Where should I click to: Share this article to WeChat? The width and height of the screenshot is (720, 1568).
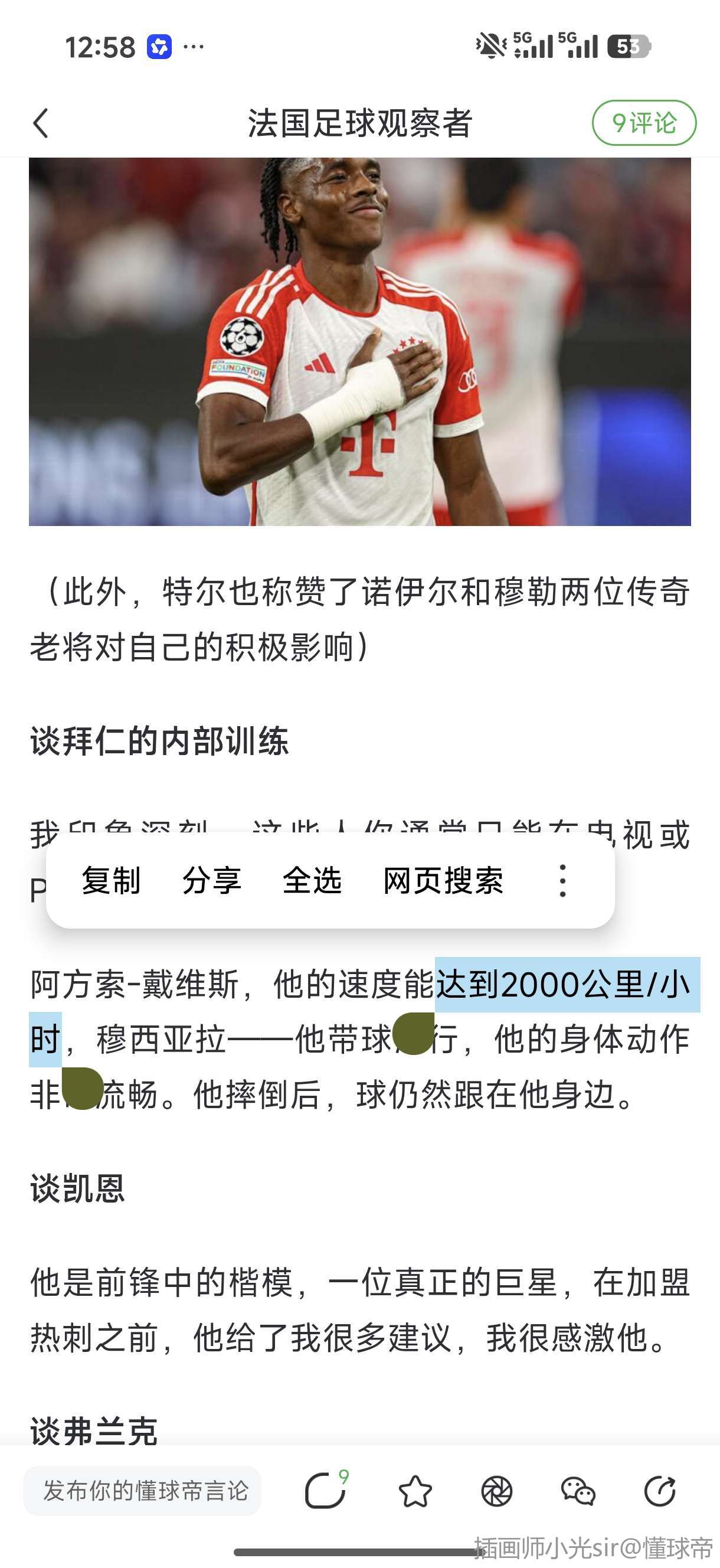pyautogui.click(x=578, y=1491)
